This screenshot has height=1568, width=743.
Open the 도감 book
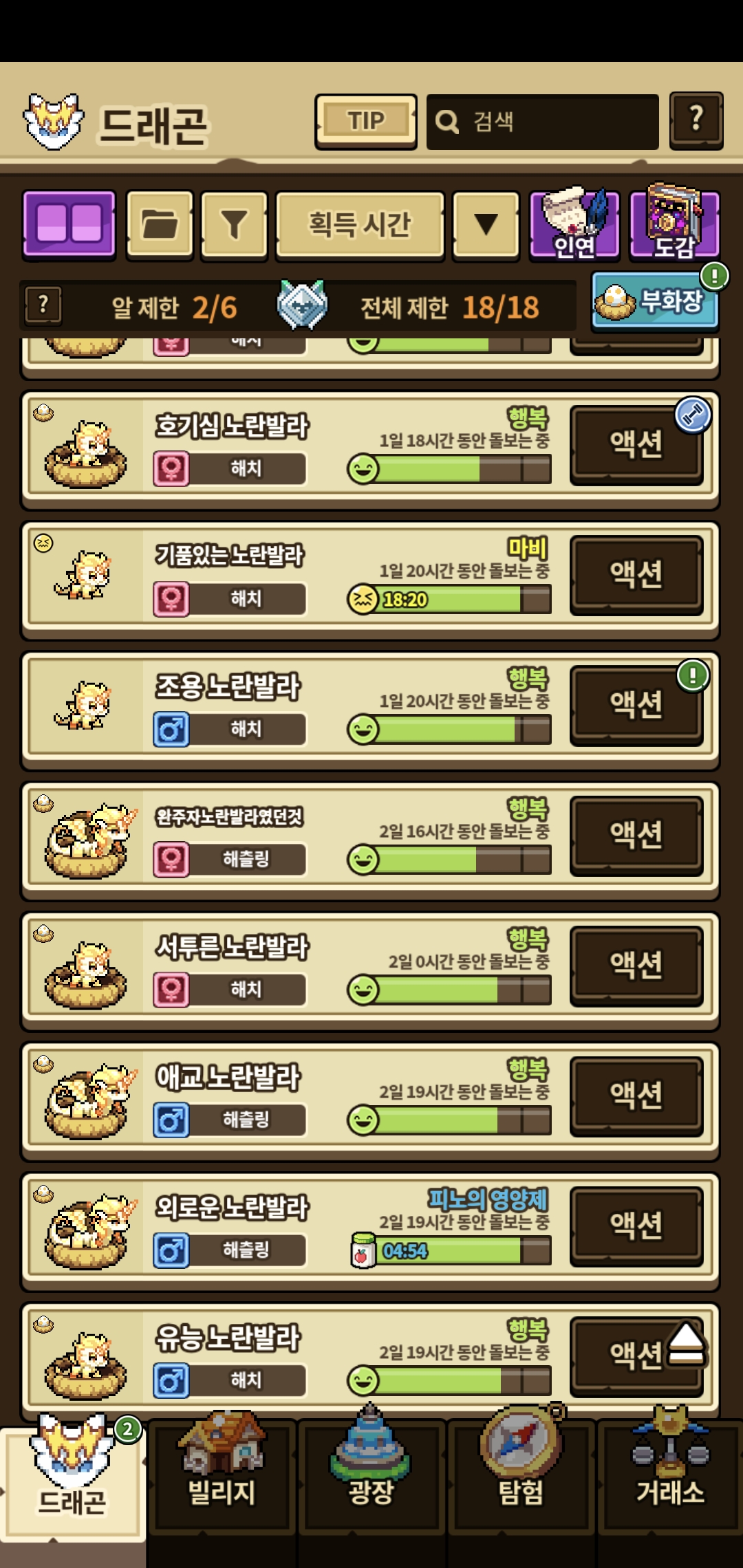(674, 224)
